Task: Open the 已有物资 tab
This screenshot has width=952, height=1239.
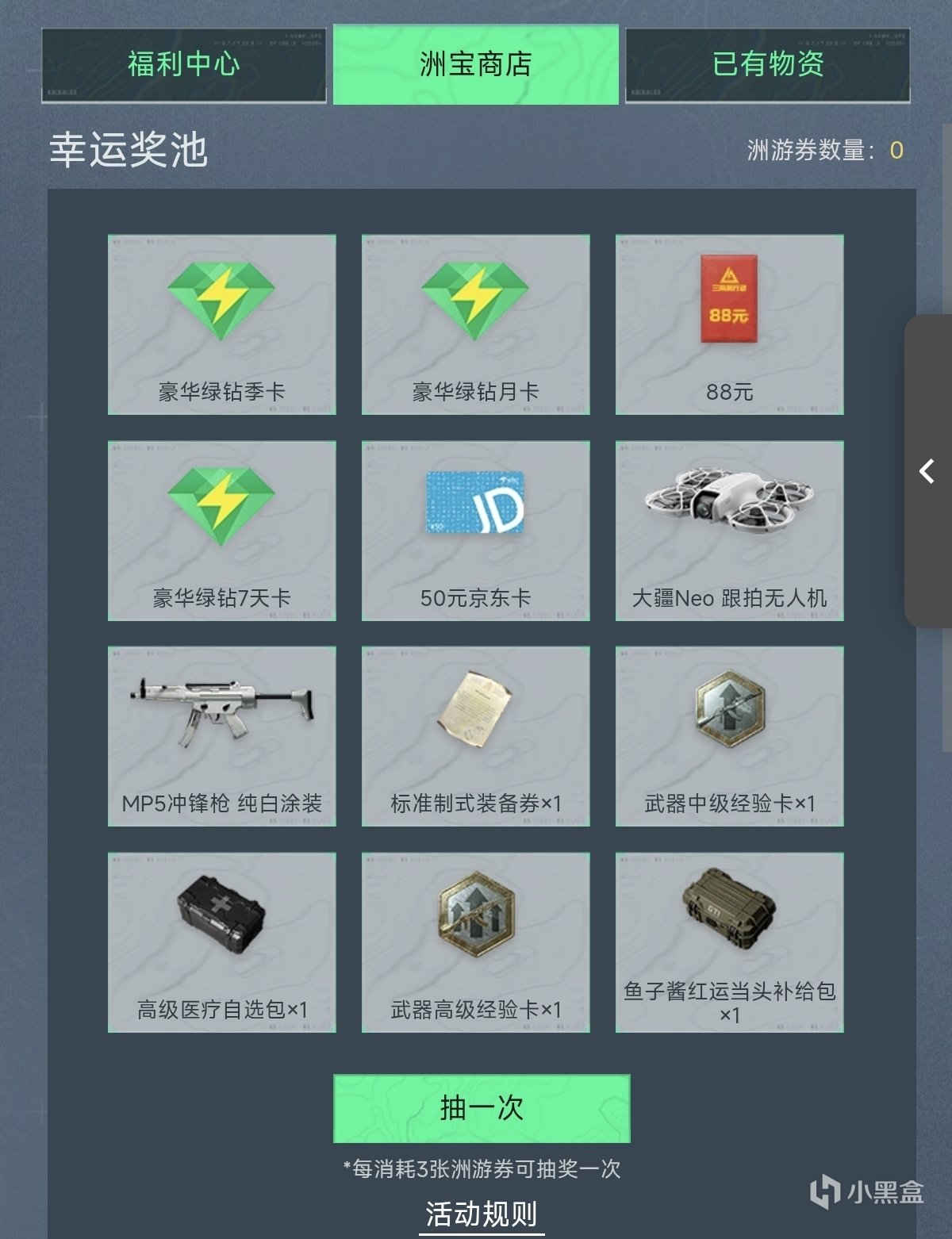Action: point(767,65)
